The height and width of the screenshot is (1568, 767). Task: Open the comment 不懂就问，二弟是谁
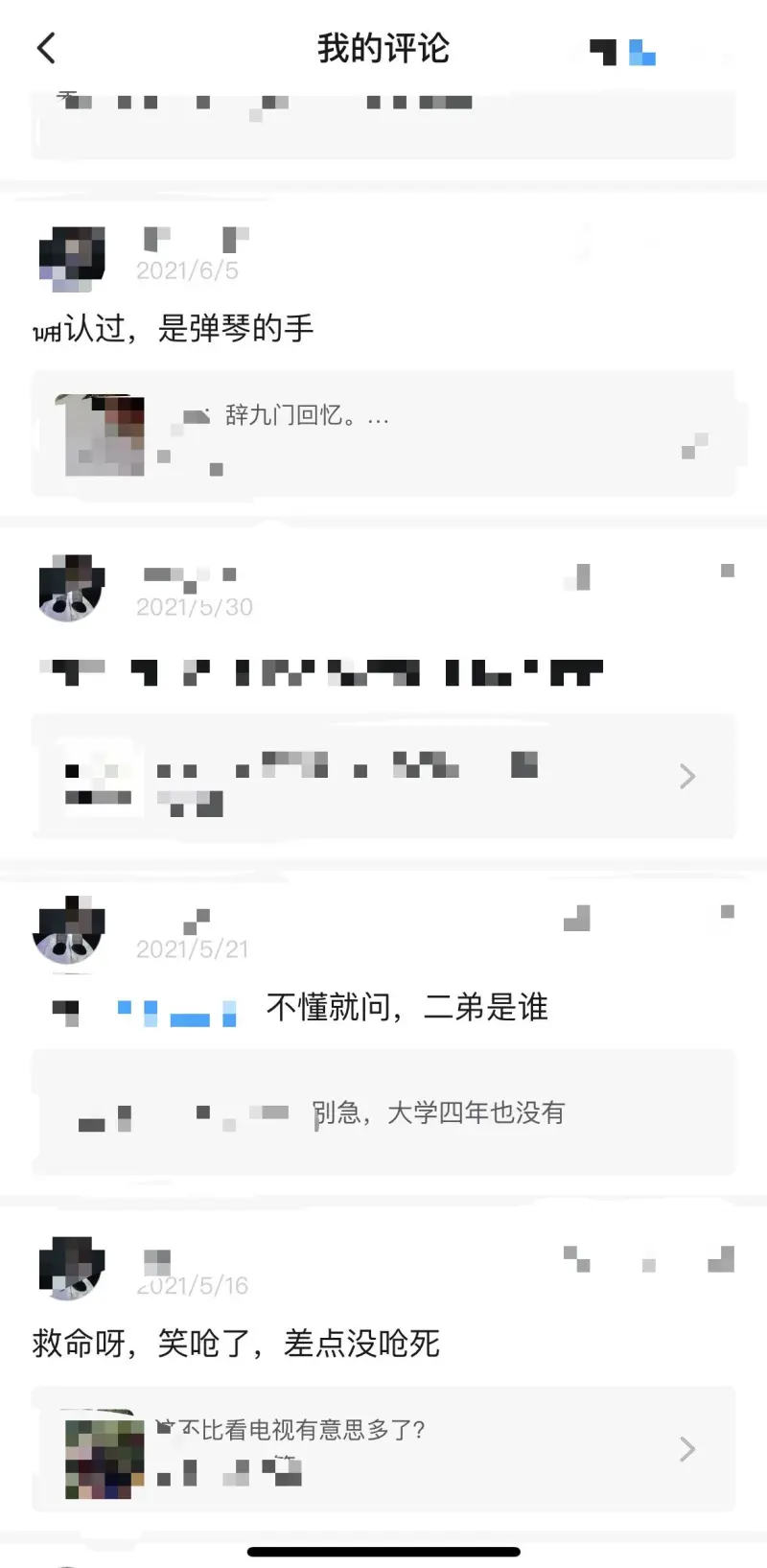pos(407,1008)
